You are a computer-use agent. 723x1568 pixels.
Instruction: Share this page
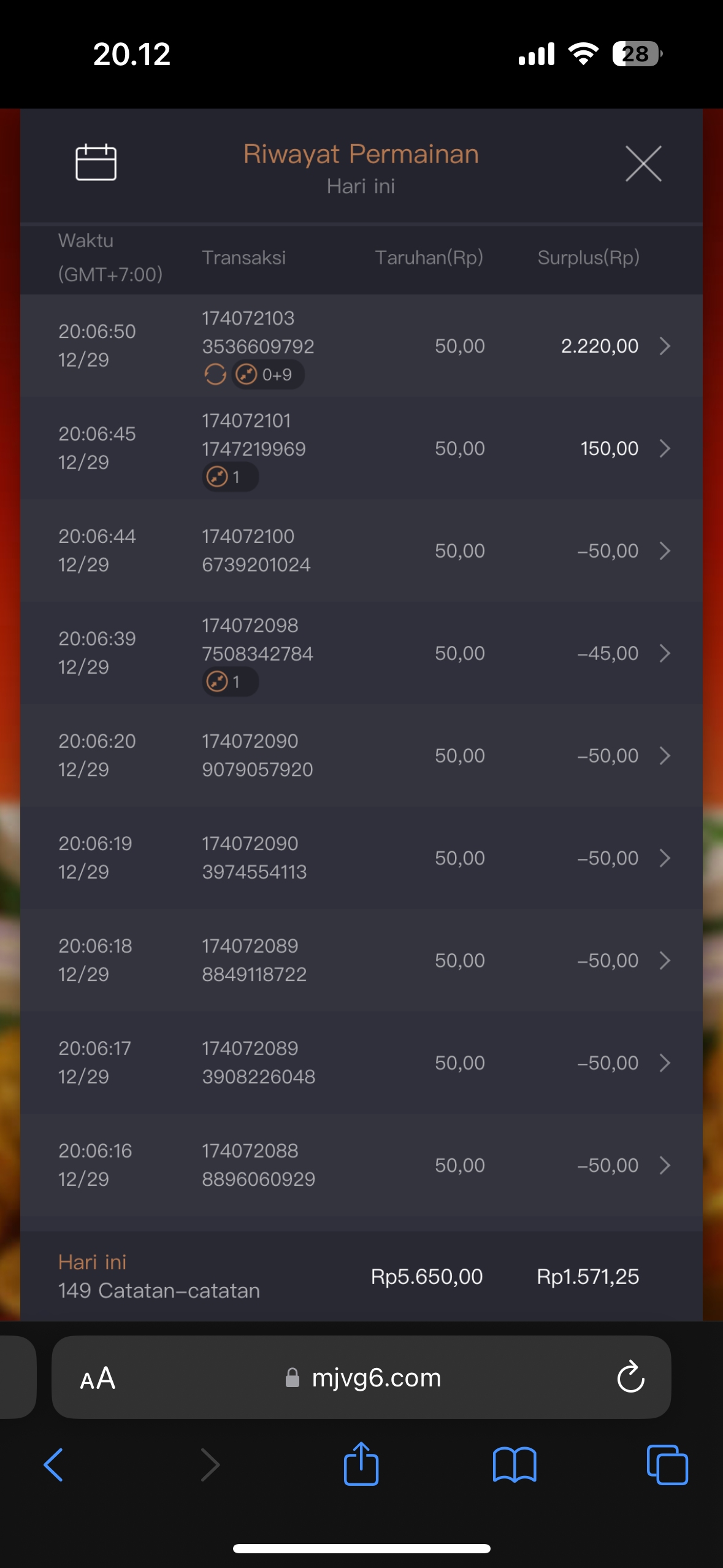(361, 1464)
